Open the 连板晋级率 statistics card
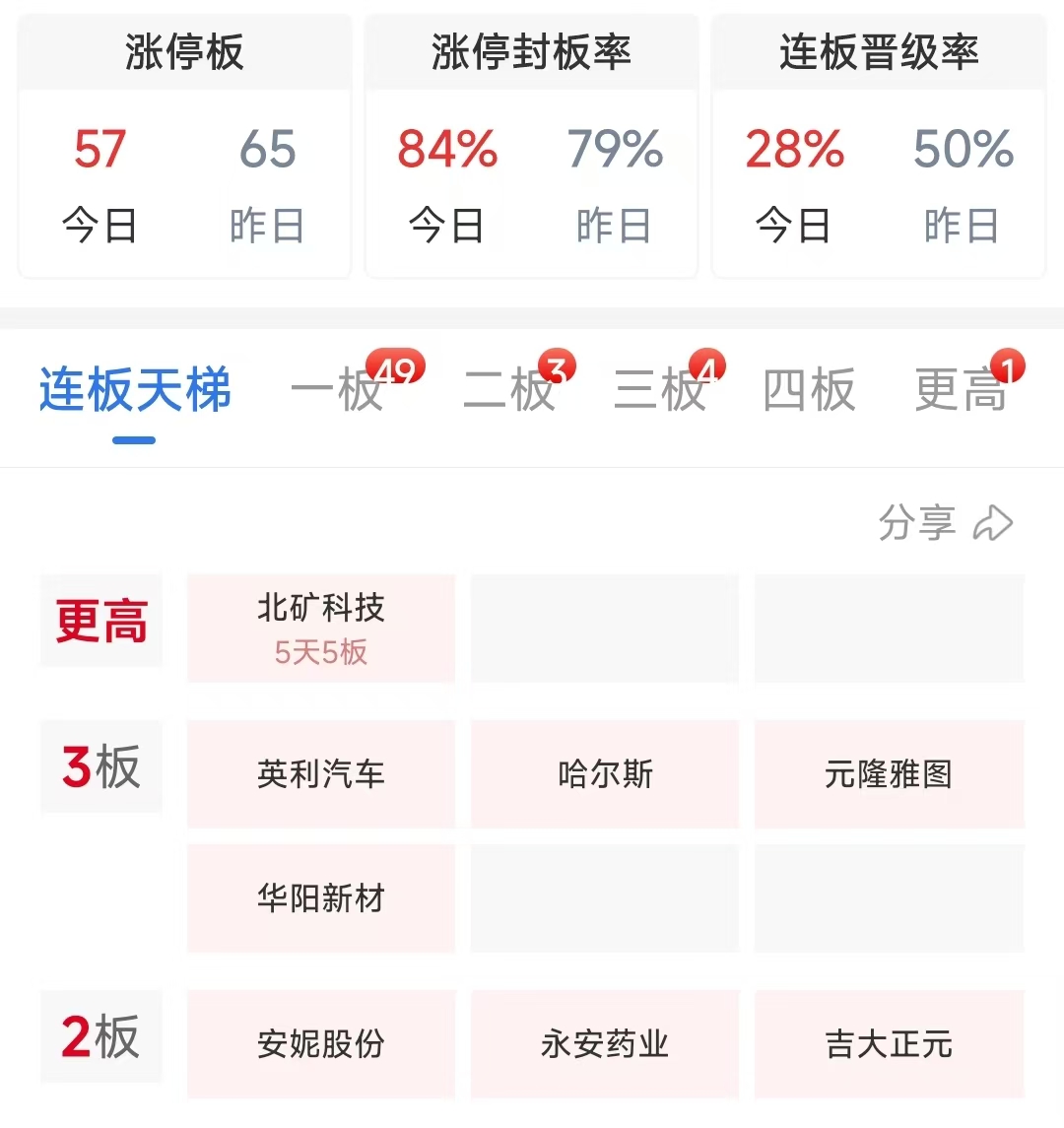This screenshot has width=1064, height=1128. tap(879, 148)
